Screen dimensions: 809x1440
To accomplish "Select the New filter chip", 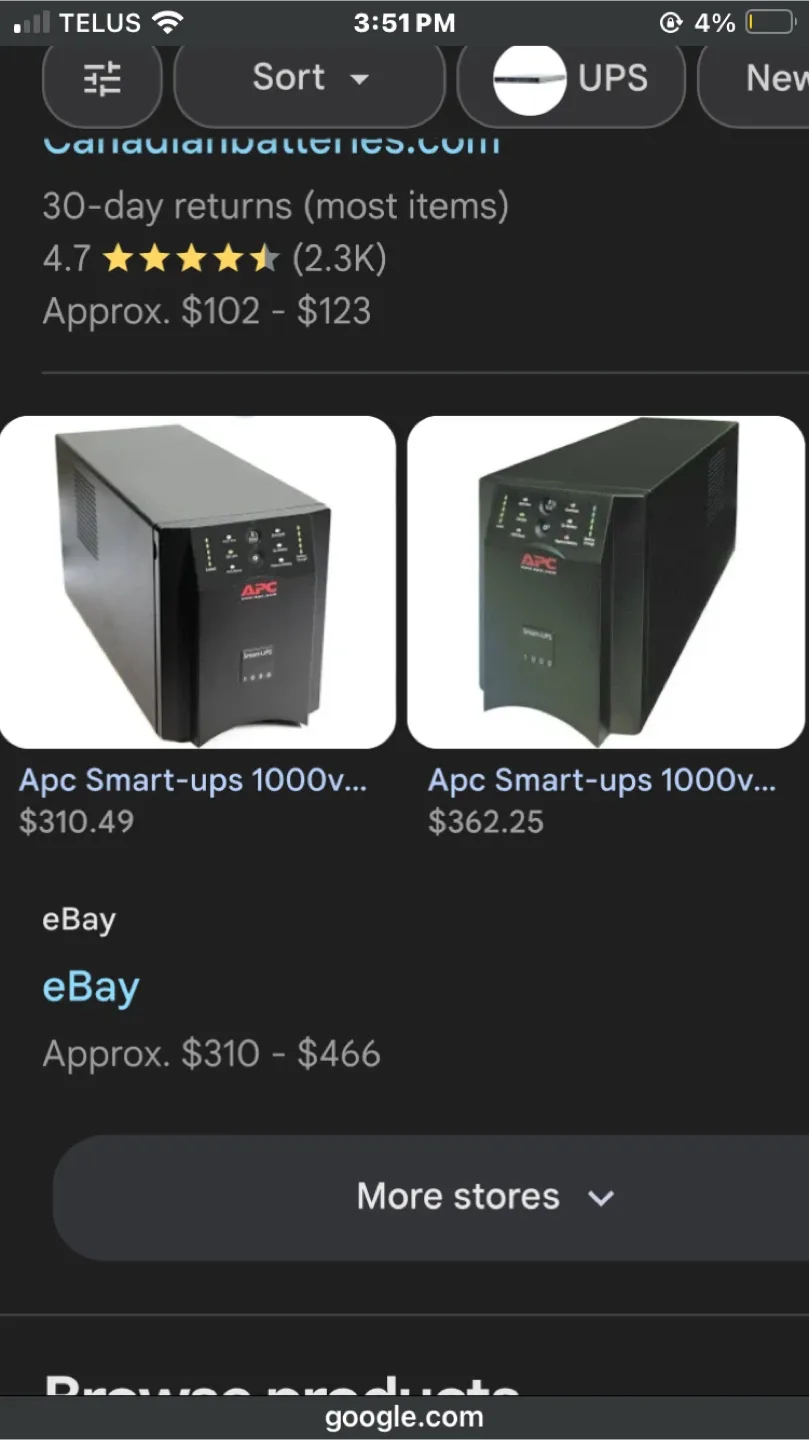I will (x=775, y=78).
